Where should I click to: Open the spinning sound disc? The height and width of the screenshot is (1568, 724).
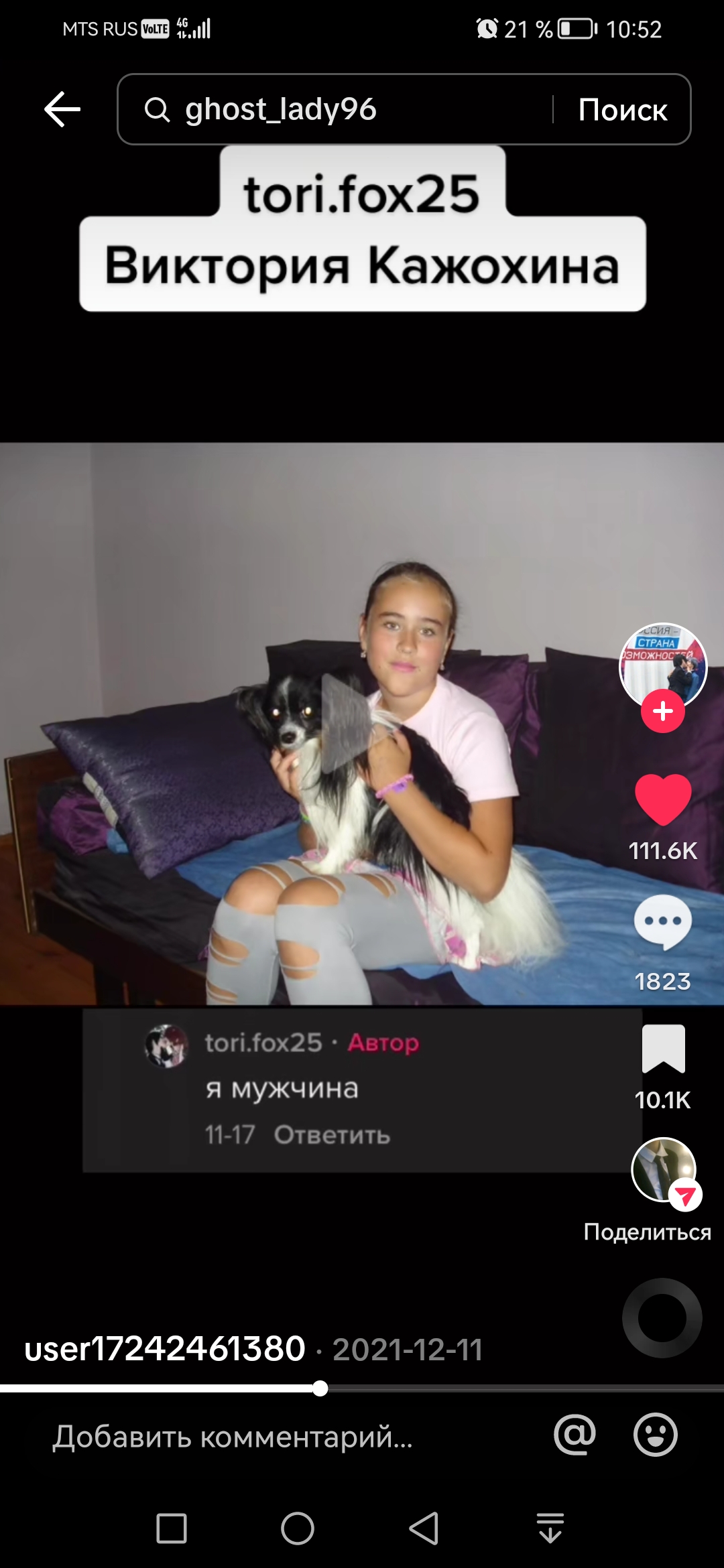[662, 1317]
